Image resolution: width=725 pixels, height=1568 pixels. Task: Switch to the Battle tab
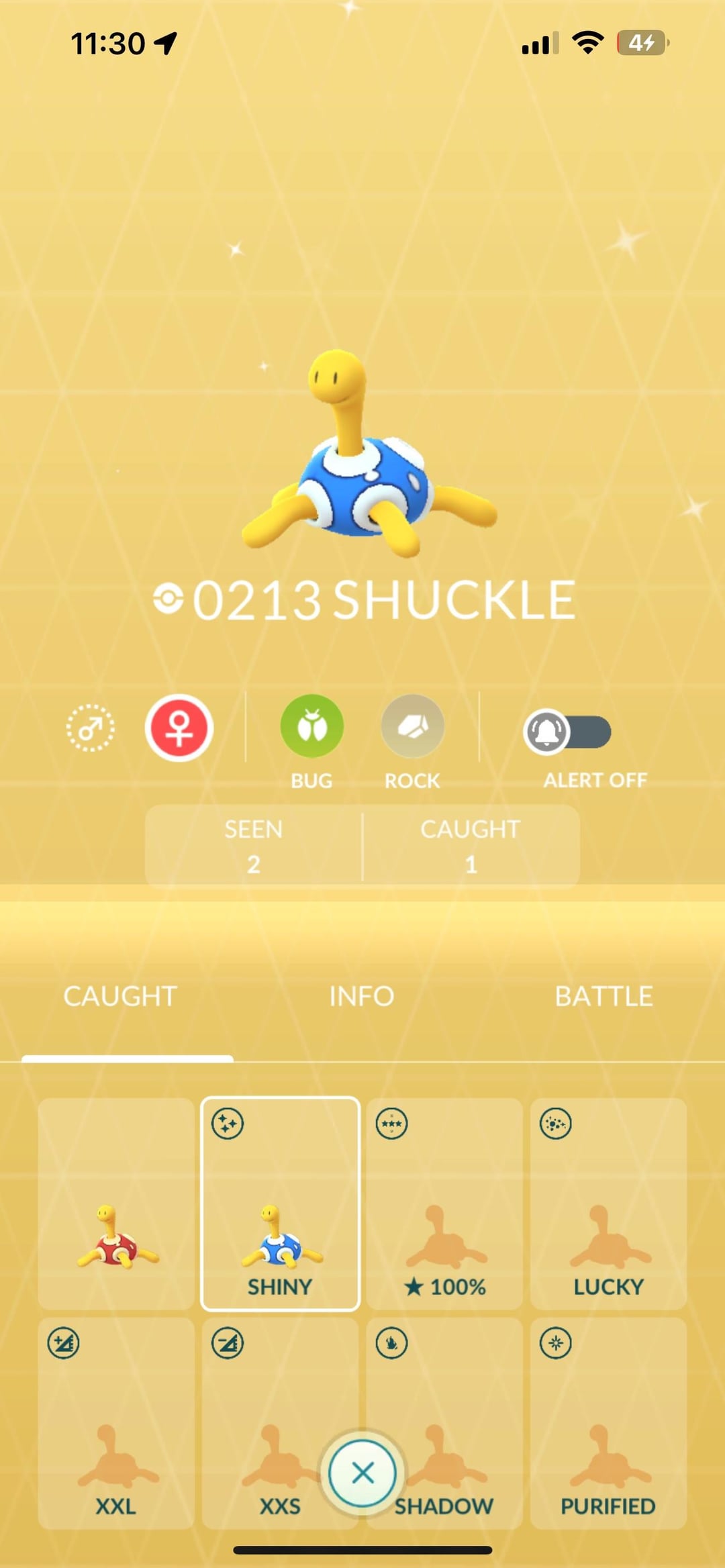coord(603,996)
